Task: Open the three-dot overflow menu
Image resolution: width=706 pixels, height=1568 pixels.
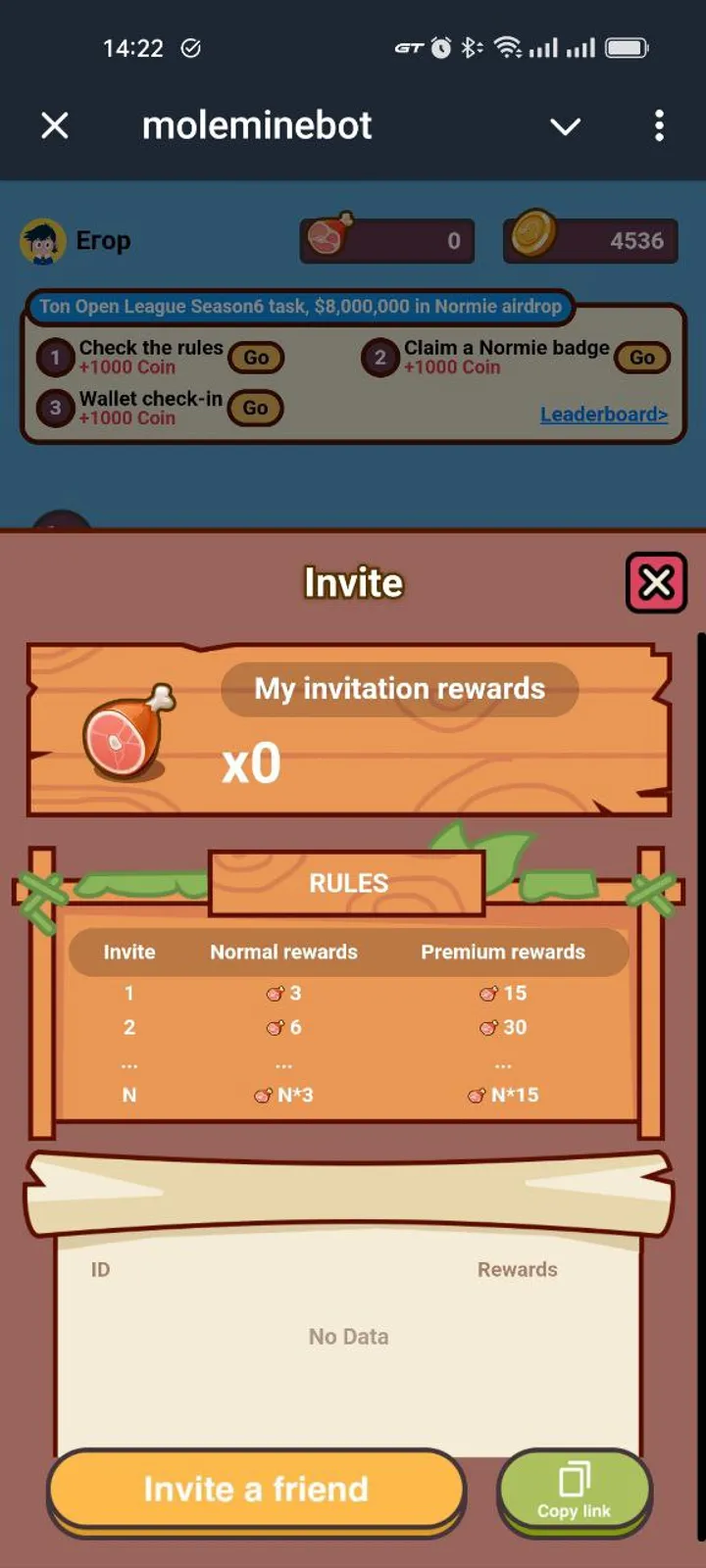Action: 659,125
